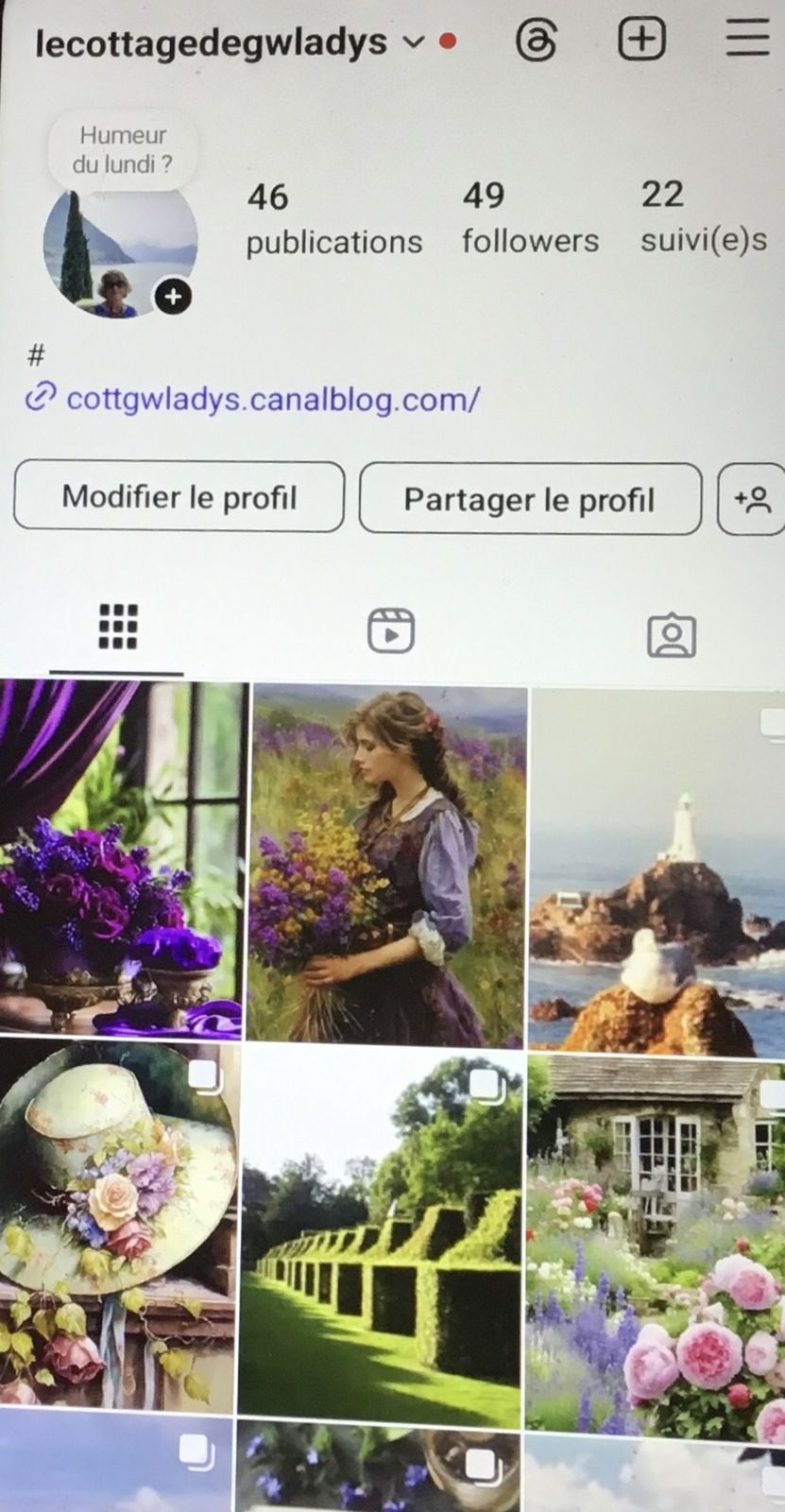Switch to the tagged photos tab

tap(671, 635)
